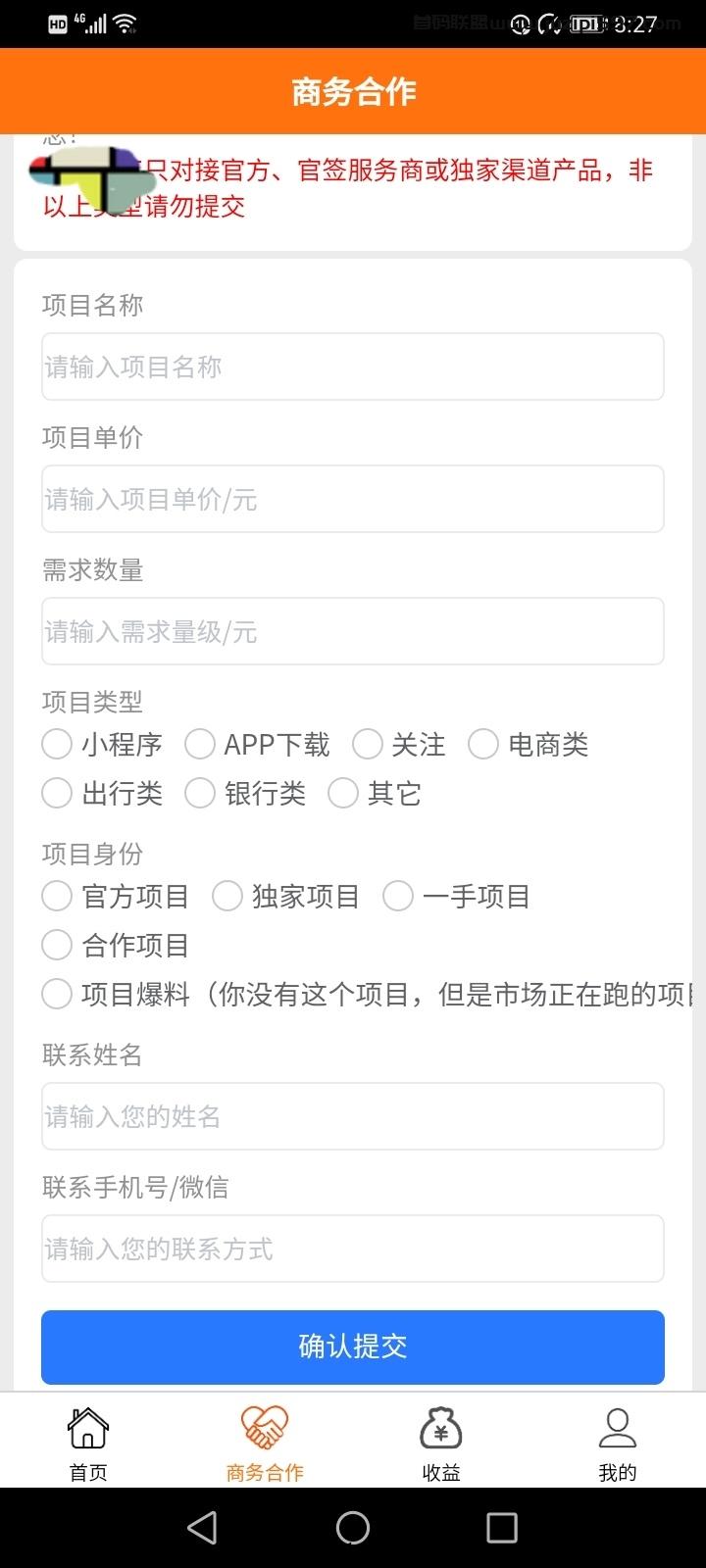The width and height of the screenshot is (706, 1568).
Task: Switch to the 收益 tab
Action: [x=441, y=1444]
